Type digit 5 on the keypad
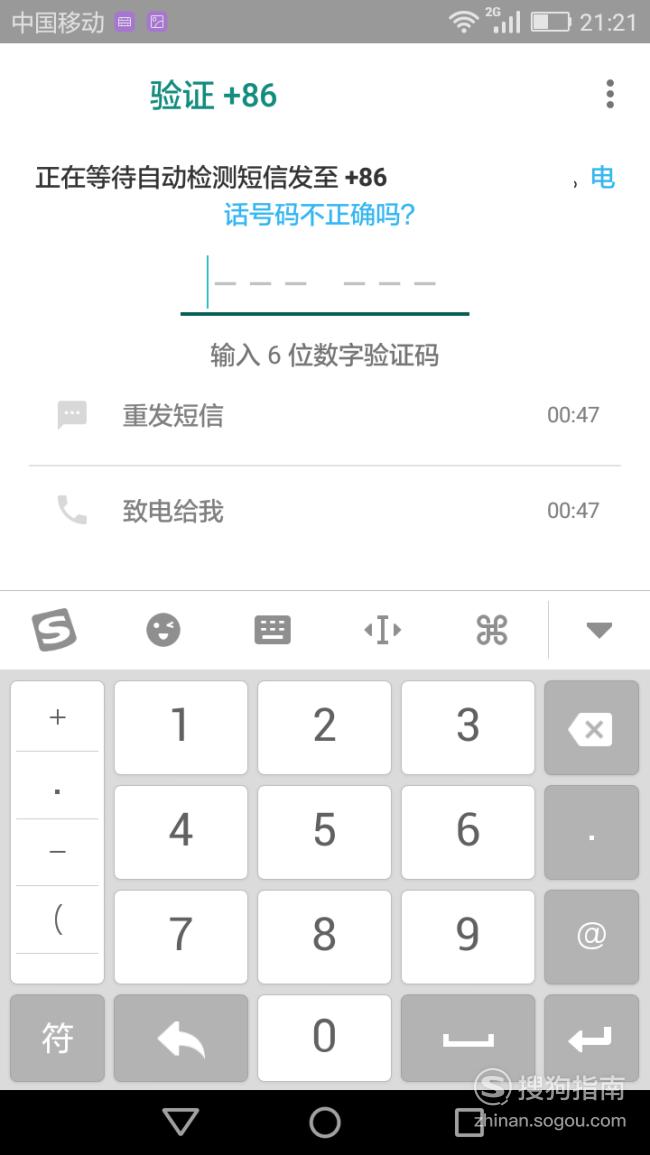The height and width of the screenshot is (1155, 650). 324,832
